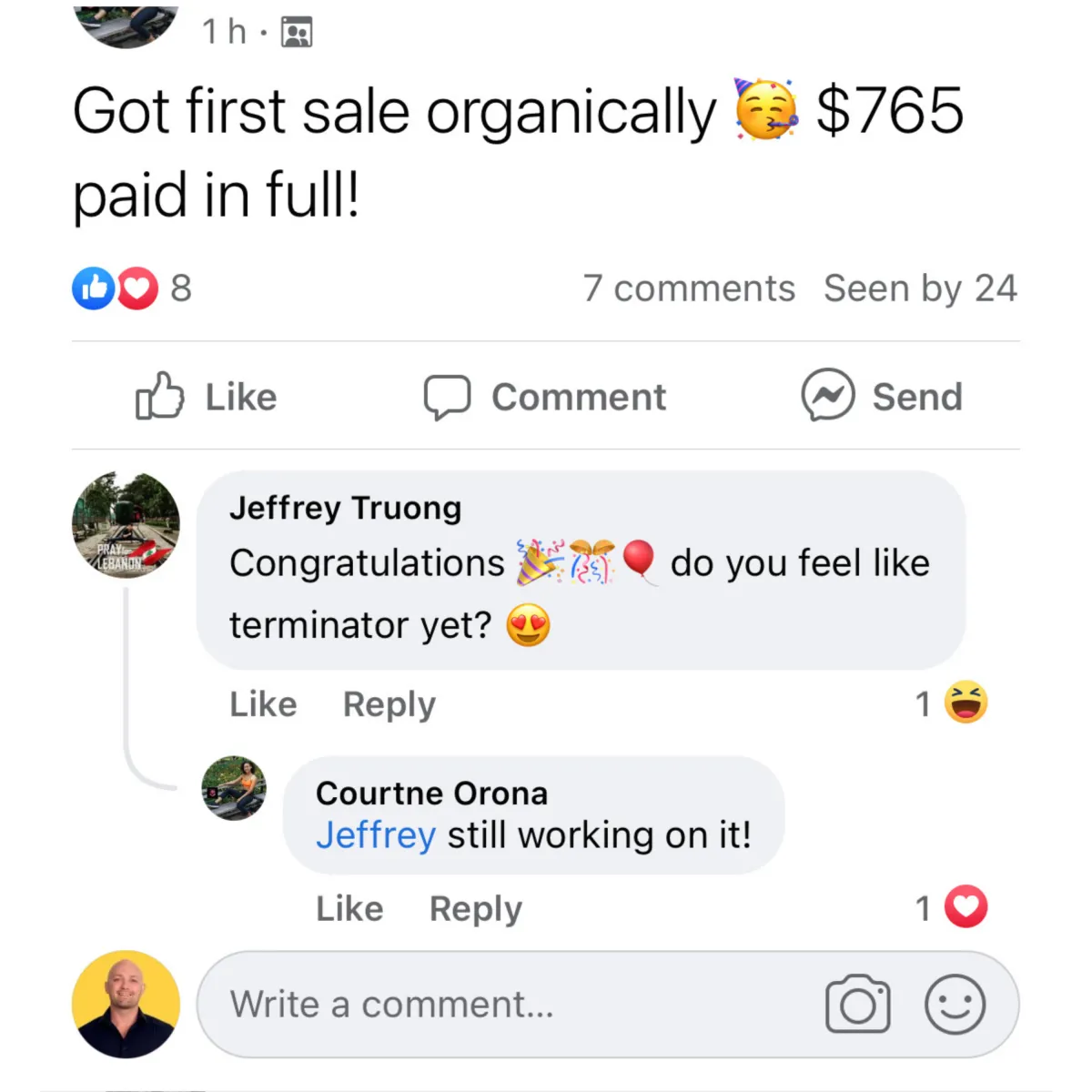Send the post via Messenger
This screenshot has width=1092, height=1092.
(881, 397)
